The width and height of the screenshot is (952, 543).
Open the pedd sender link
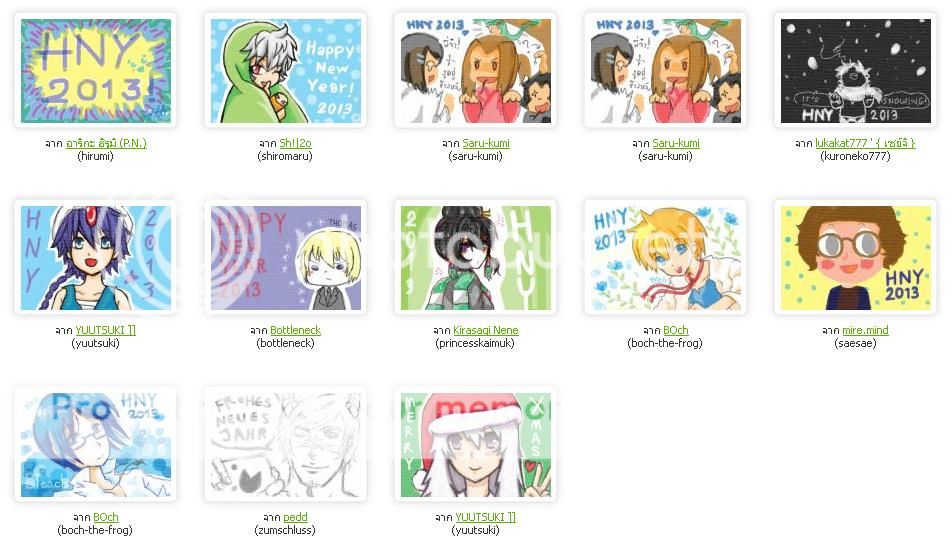pyautogui.click(x=295, y=517)
